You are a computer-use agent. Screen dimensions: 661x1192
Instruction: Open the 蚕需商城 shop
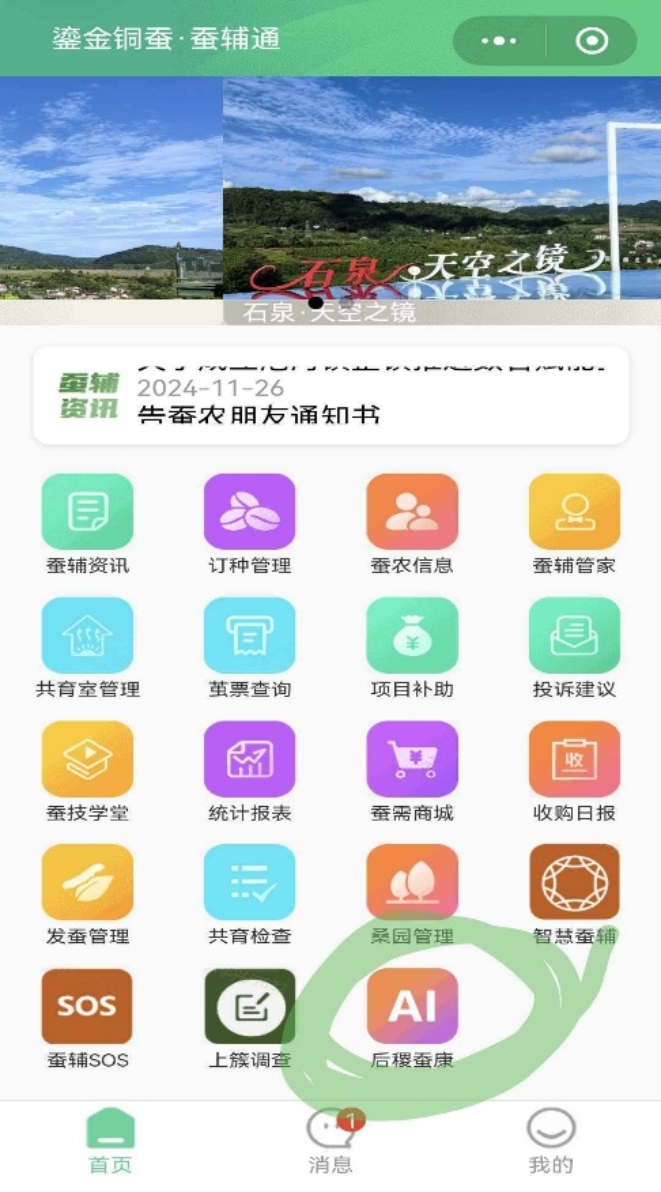click(412, 760)
